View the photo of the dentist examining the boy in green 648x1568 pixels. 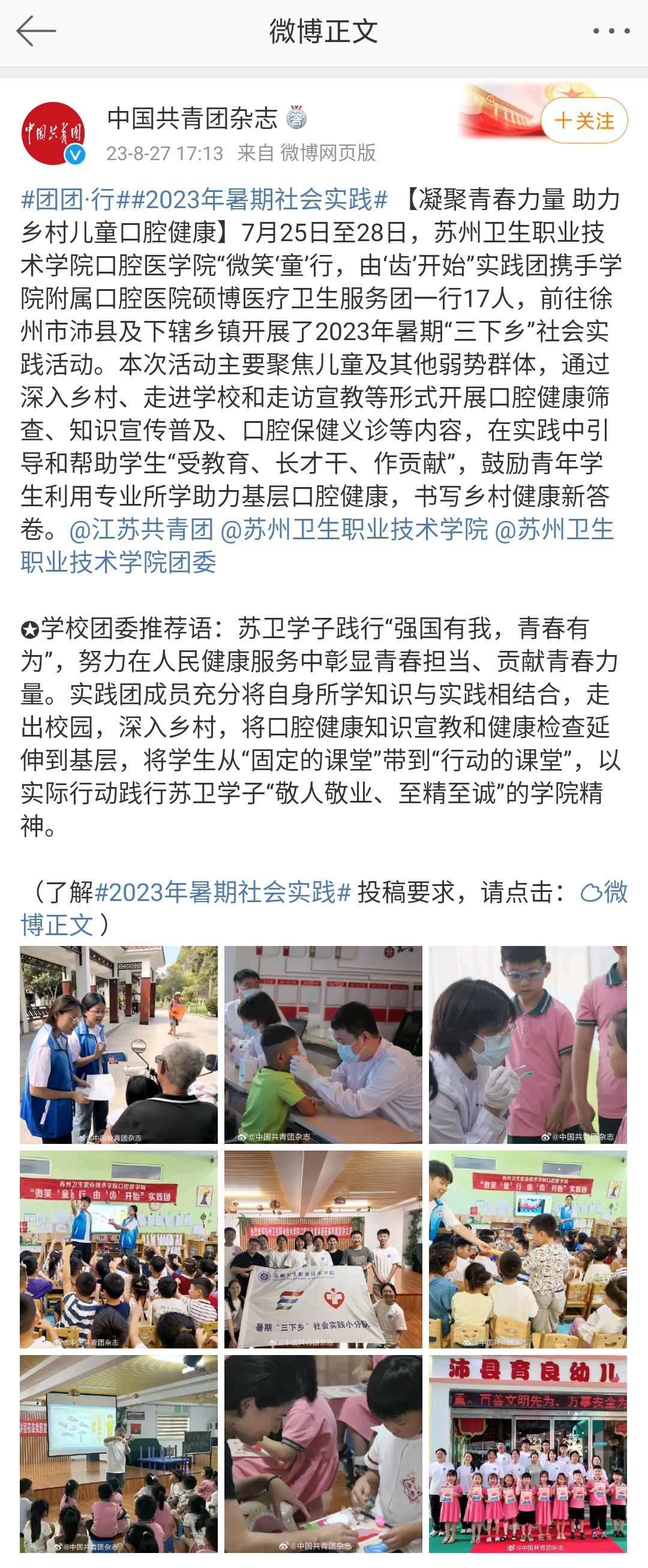tap(323, 1044)
